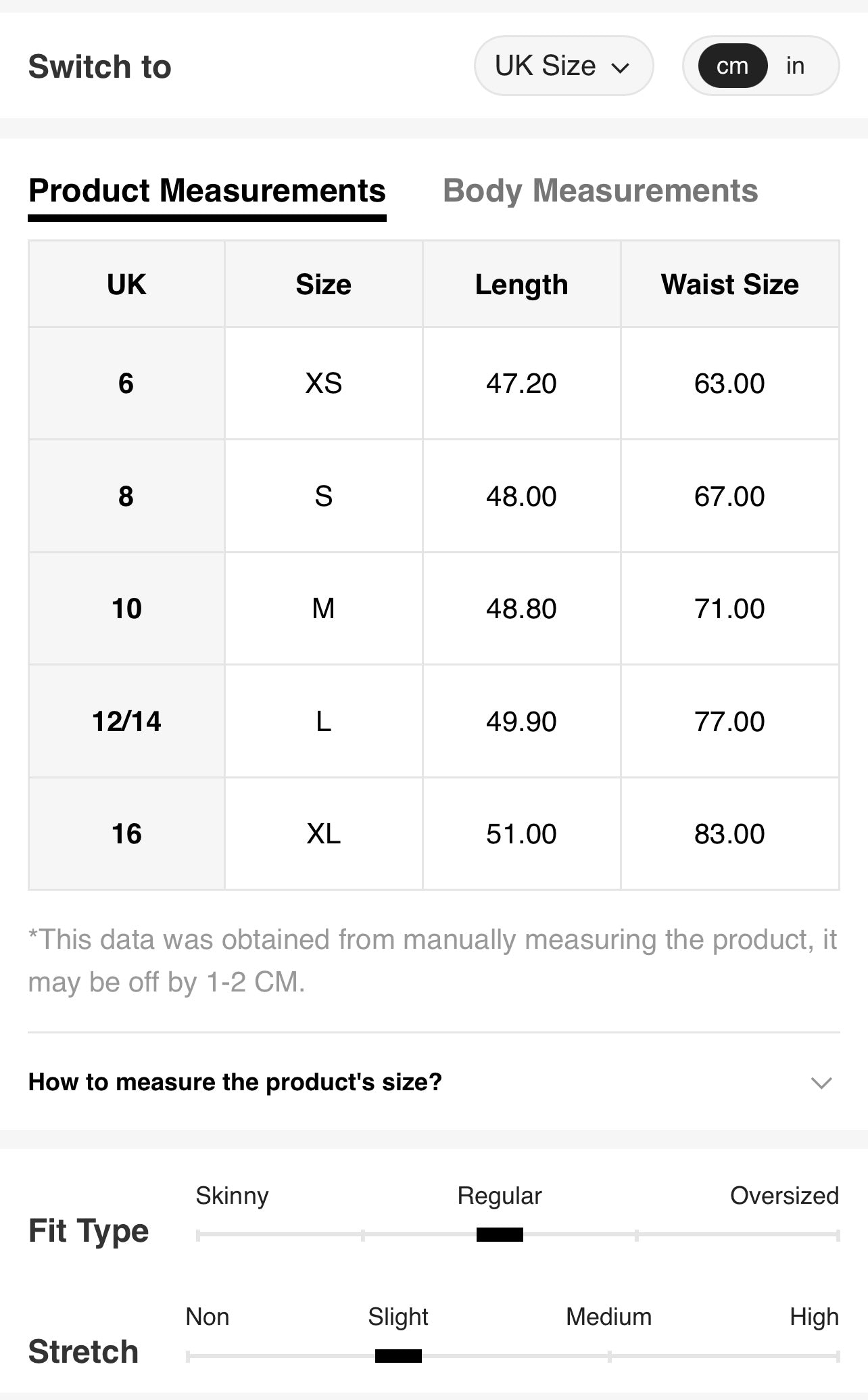This screenshot has width=868, height=1400.
Task: Open the UK Size dropdown
Action: click(563, 66)
